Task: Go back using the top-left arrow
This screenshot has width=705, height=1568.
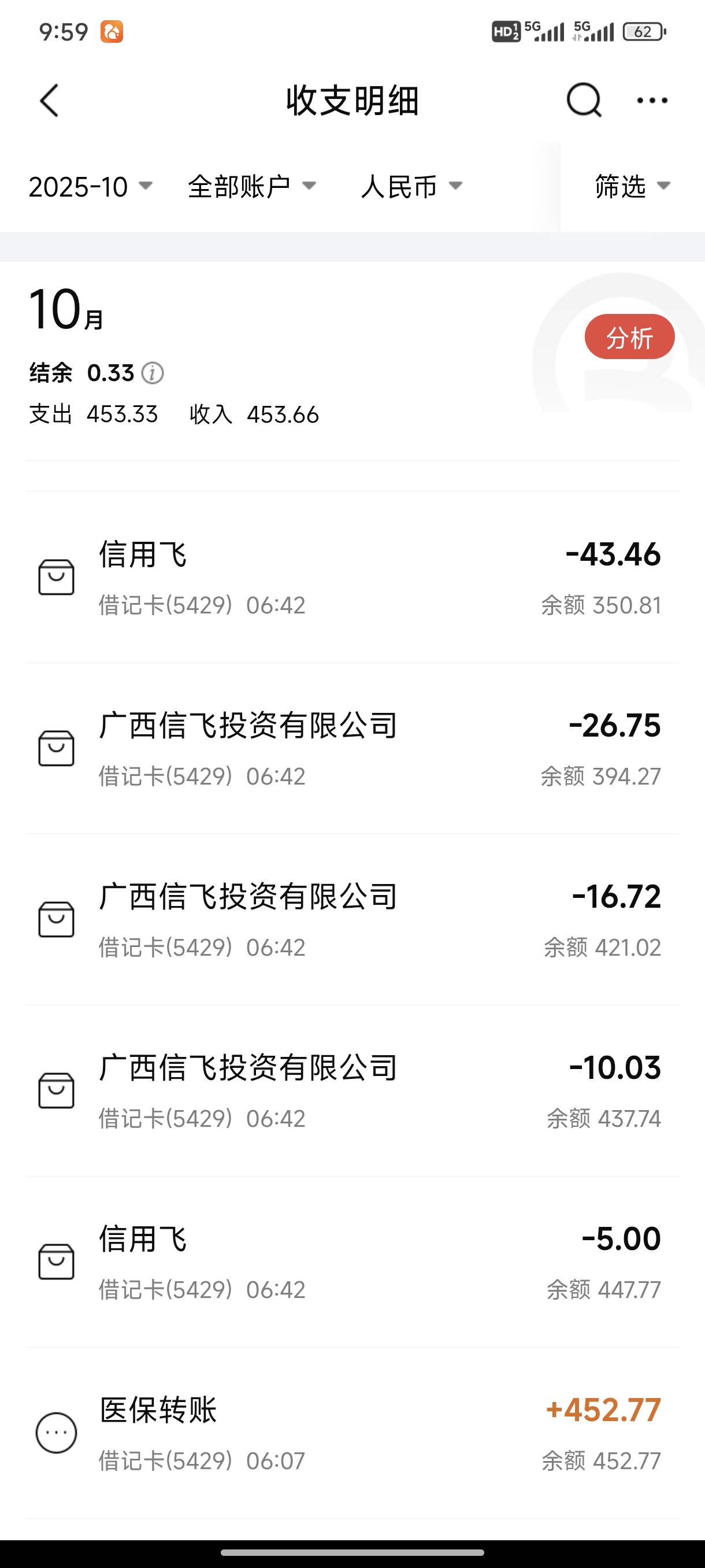Action: 49,101
